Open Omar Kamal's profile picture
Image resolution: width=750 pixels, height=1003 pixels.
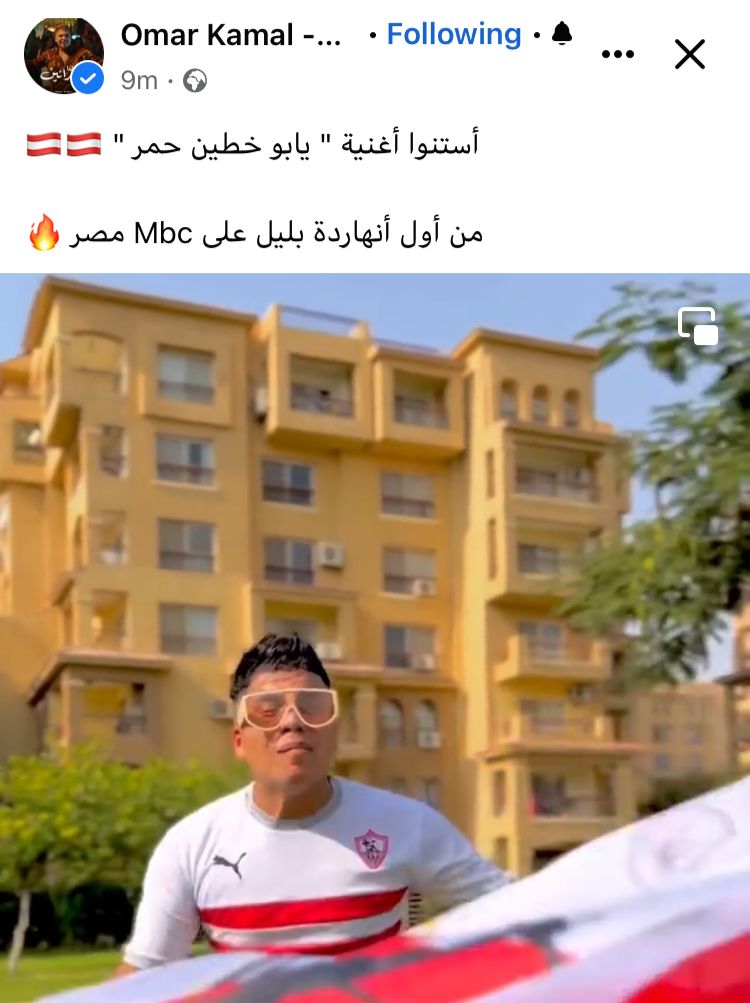[64, 55]
